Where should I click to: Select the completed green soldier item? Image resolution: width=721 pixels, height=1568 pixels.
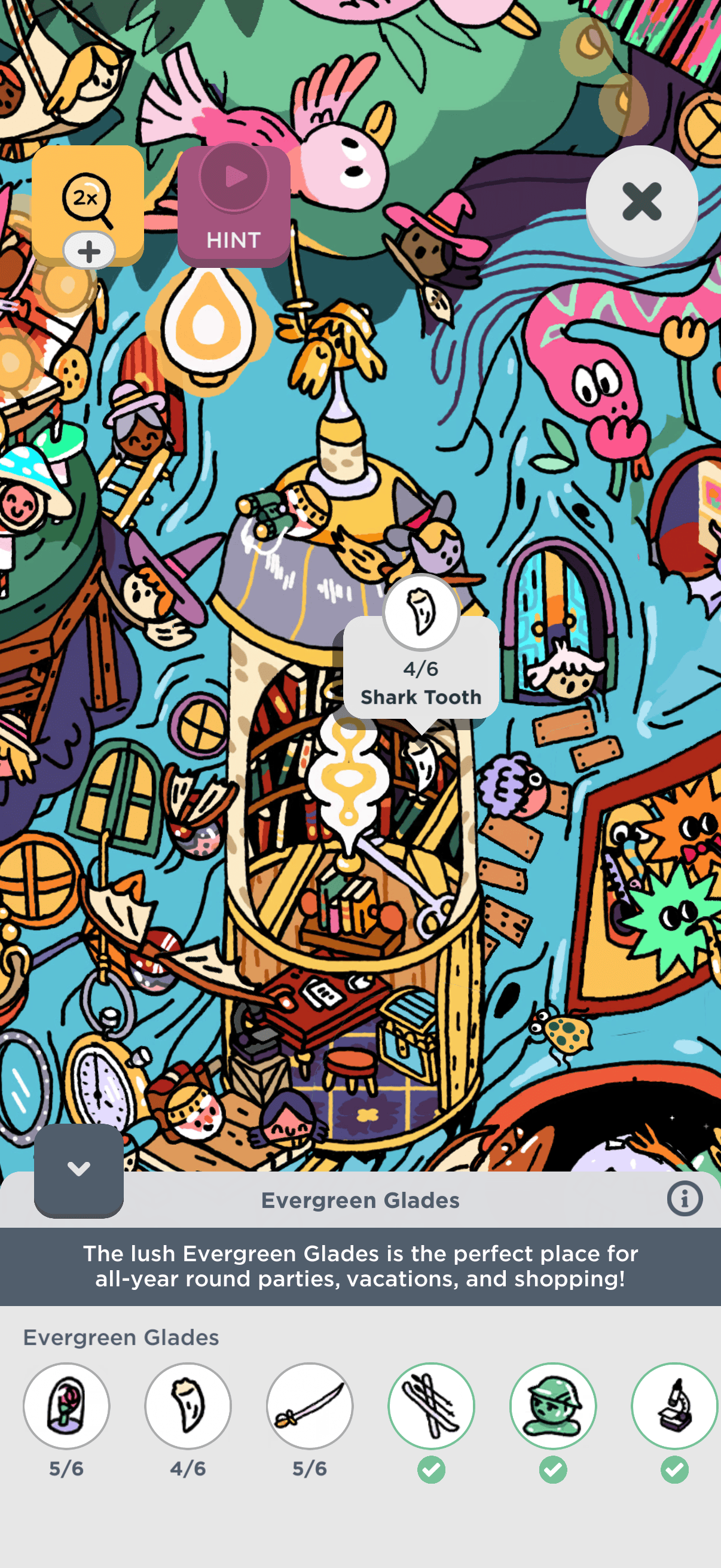tap(553, 1405)
